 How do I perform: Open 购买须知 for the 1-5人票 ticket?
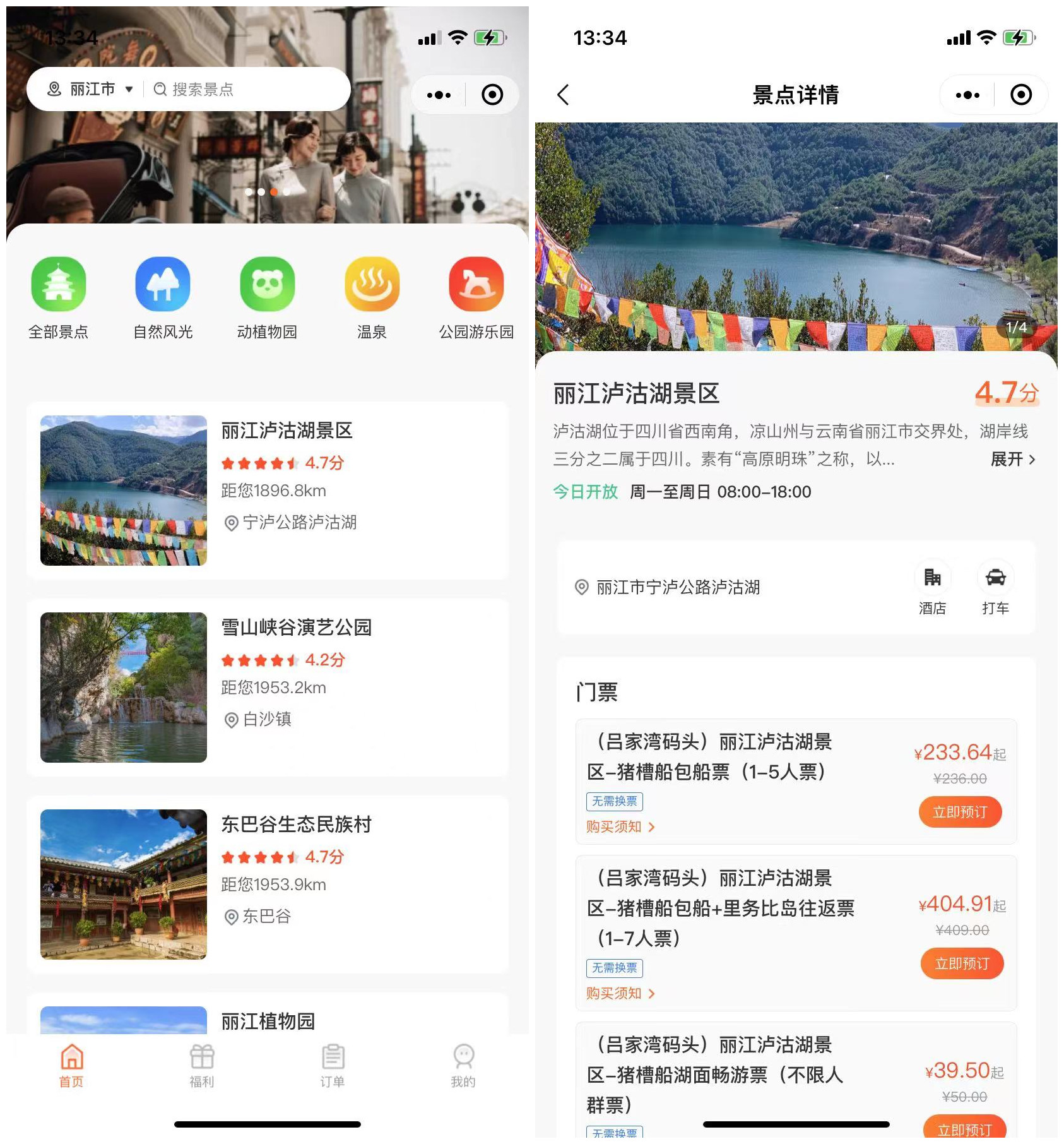click(620, 827)
